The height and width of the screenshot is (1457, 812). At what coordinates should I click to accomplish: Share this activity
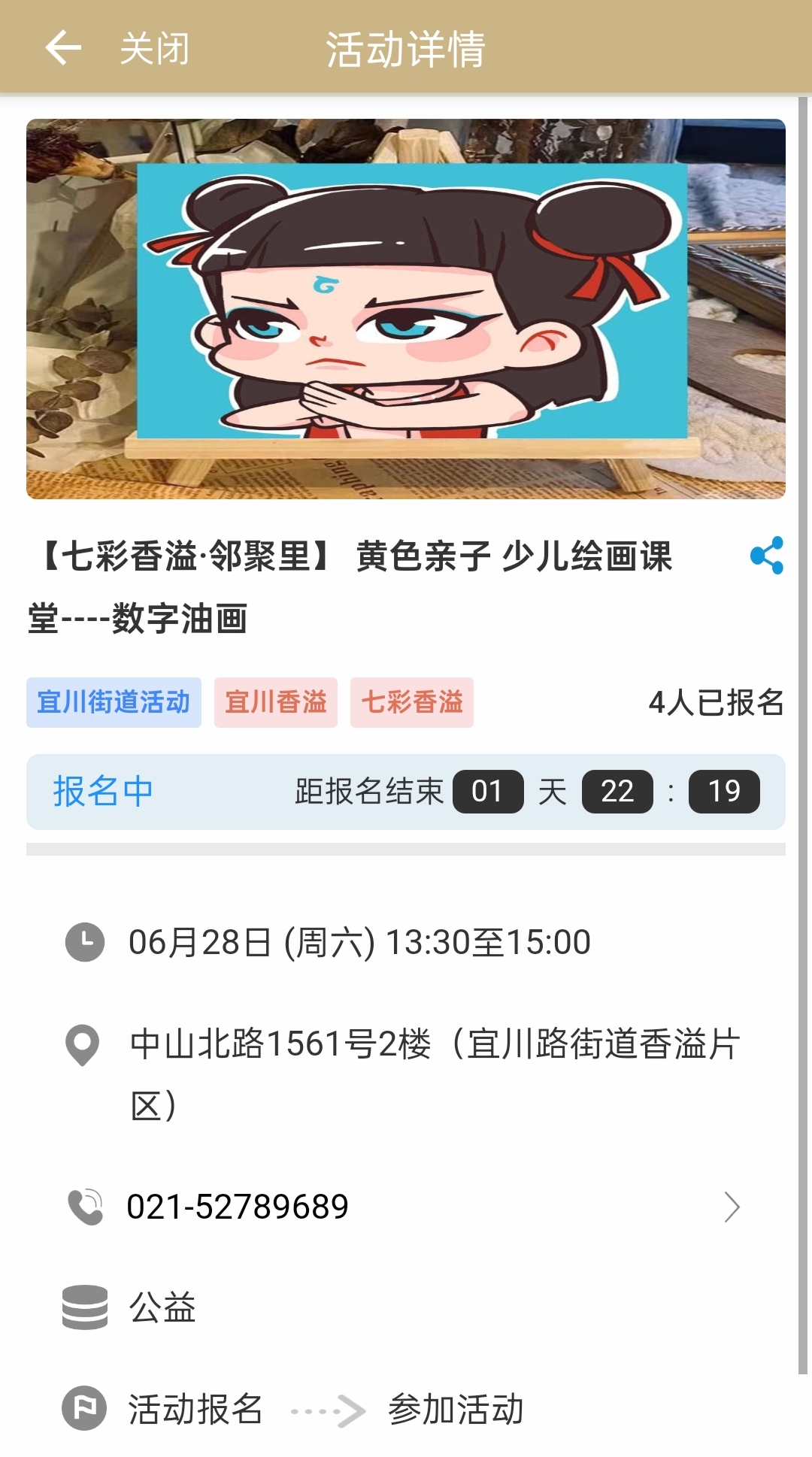(766, 556)
